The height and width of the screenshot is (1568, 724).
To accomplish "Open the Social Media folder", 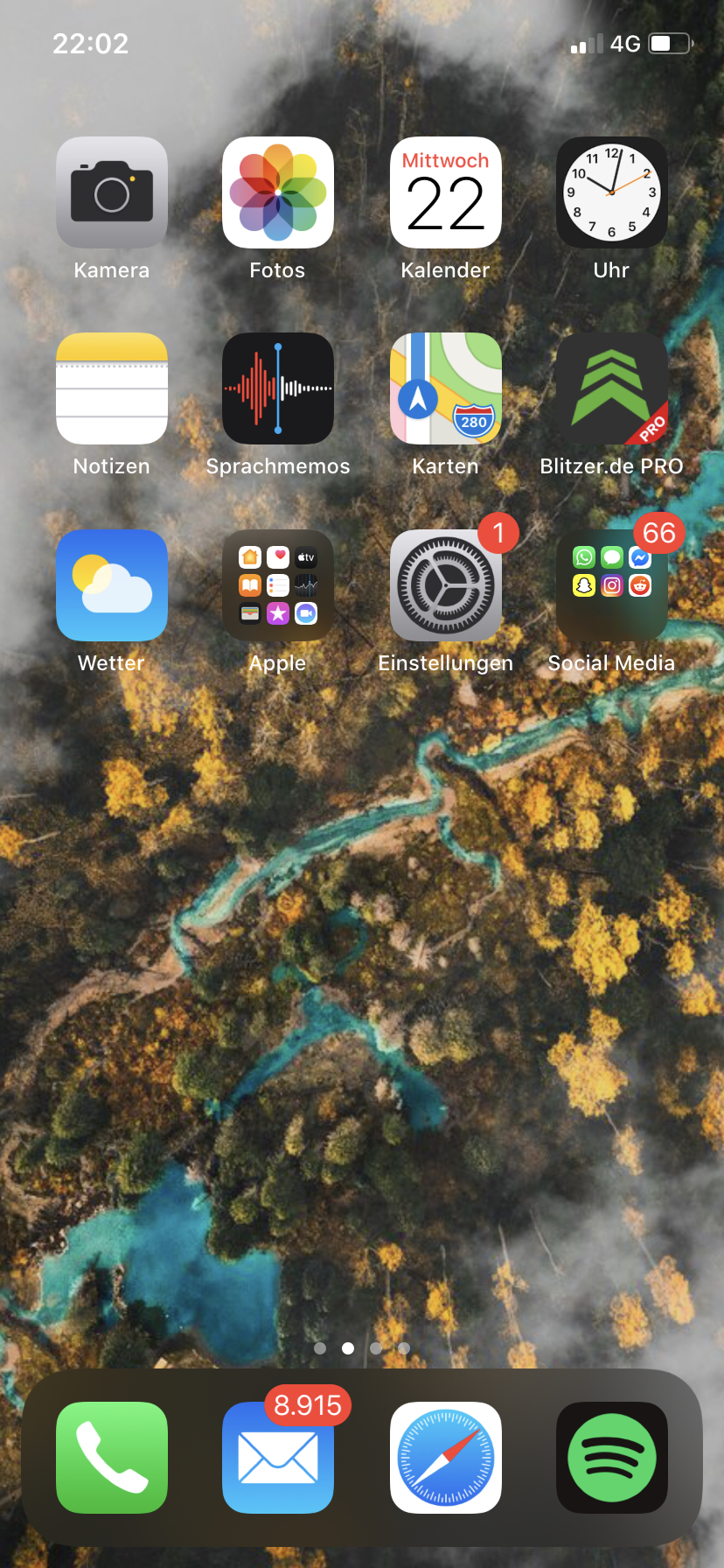I will pos(611,585).
